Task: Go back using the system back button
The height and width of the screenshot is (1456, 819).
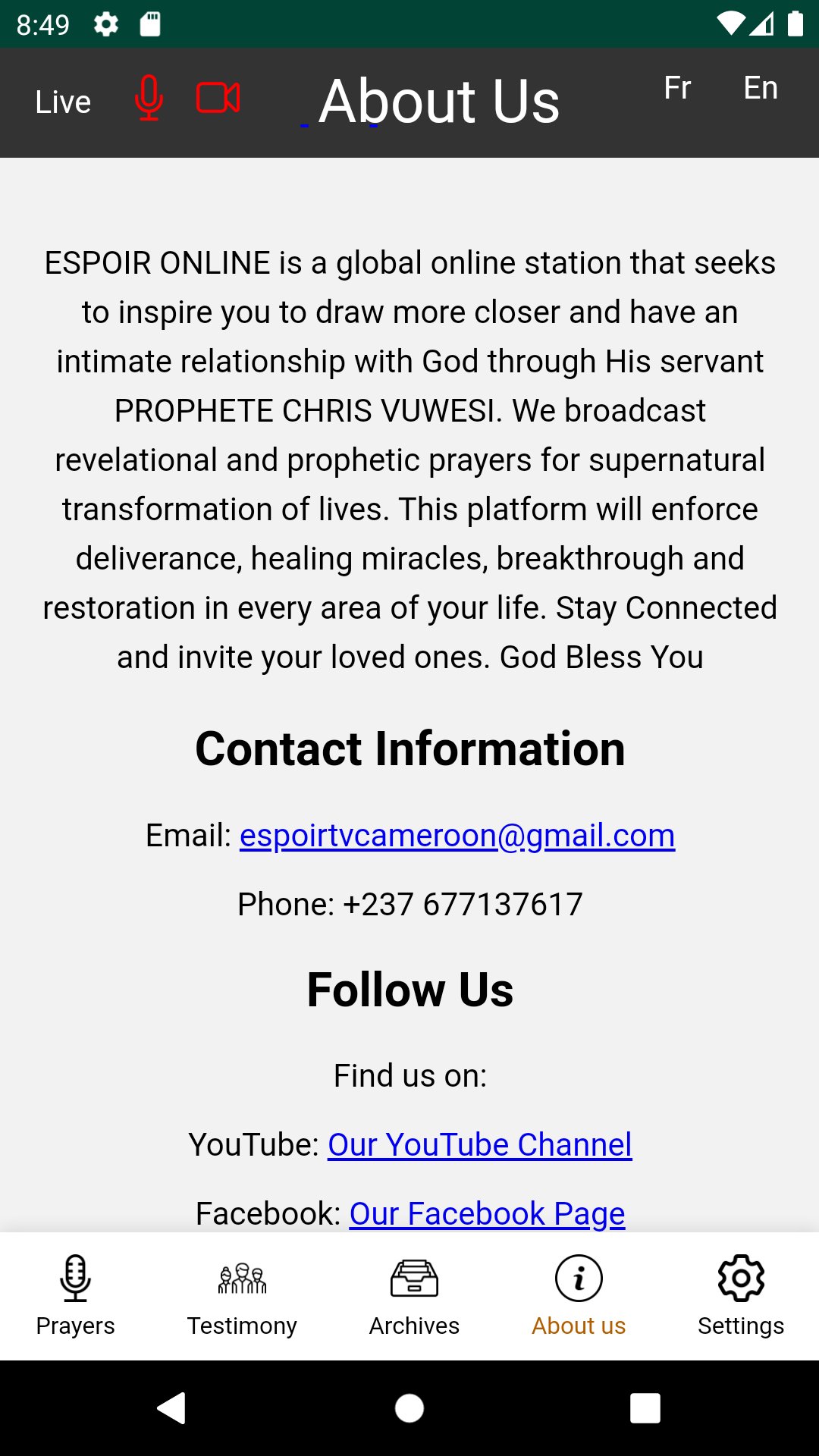Action: point(171,1408)
